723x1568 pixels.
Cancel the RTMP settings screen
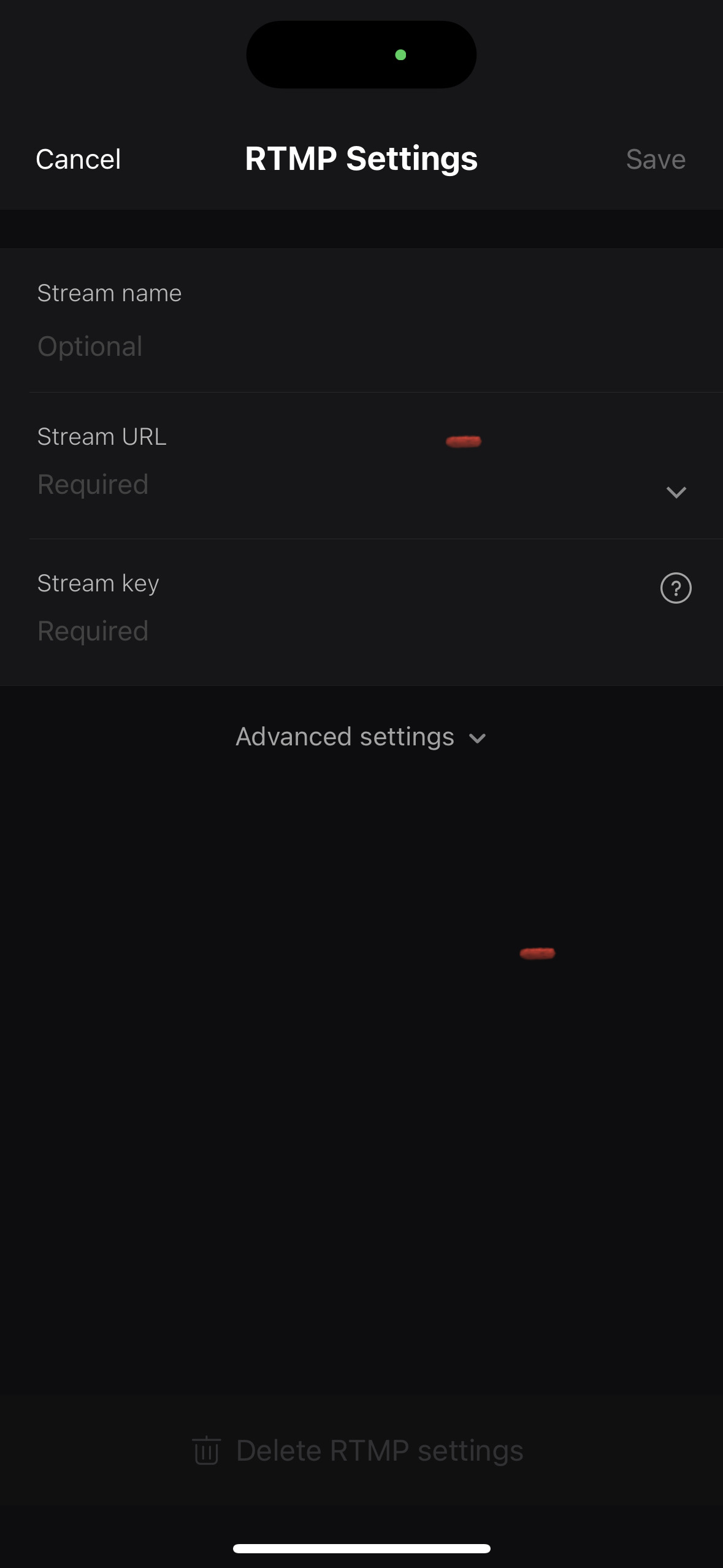pos(78,159)
